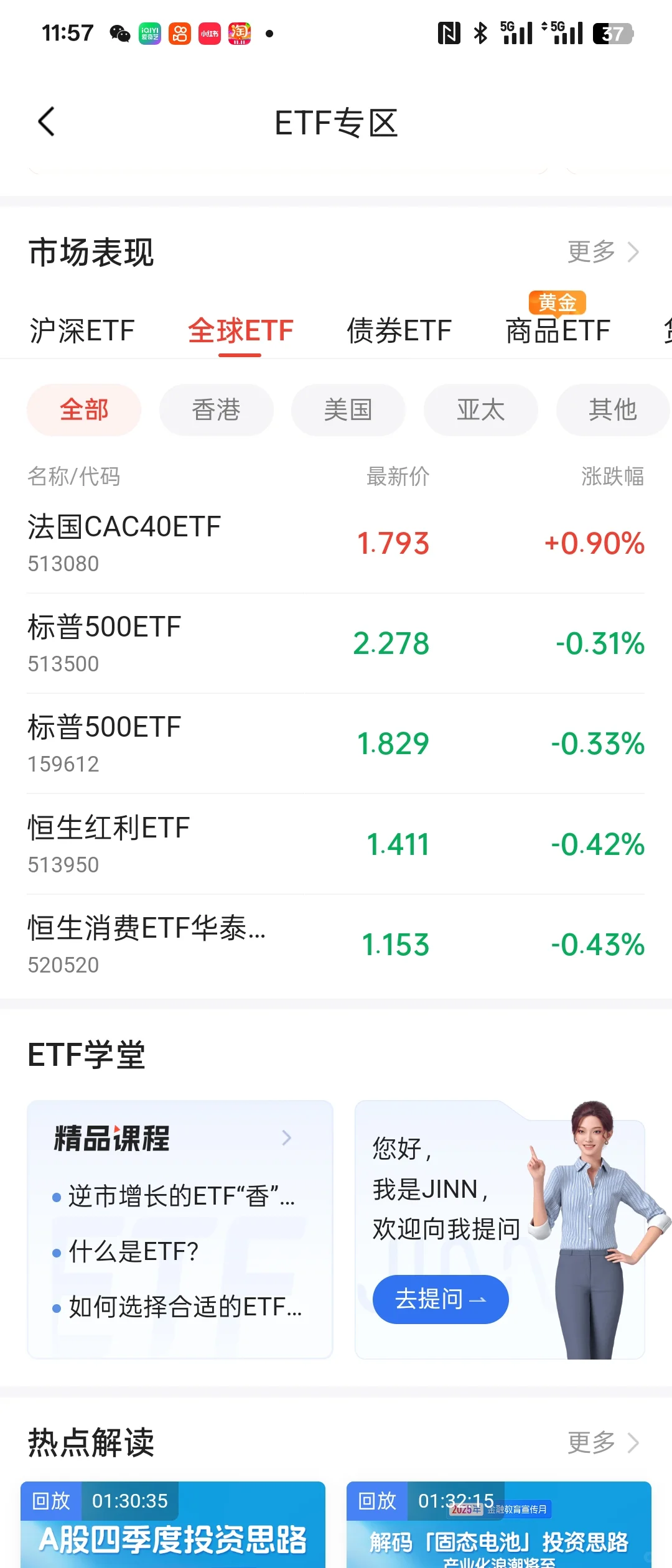View 恒生消费ETF华泰 520520 details

(336, 945)
